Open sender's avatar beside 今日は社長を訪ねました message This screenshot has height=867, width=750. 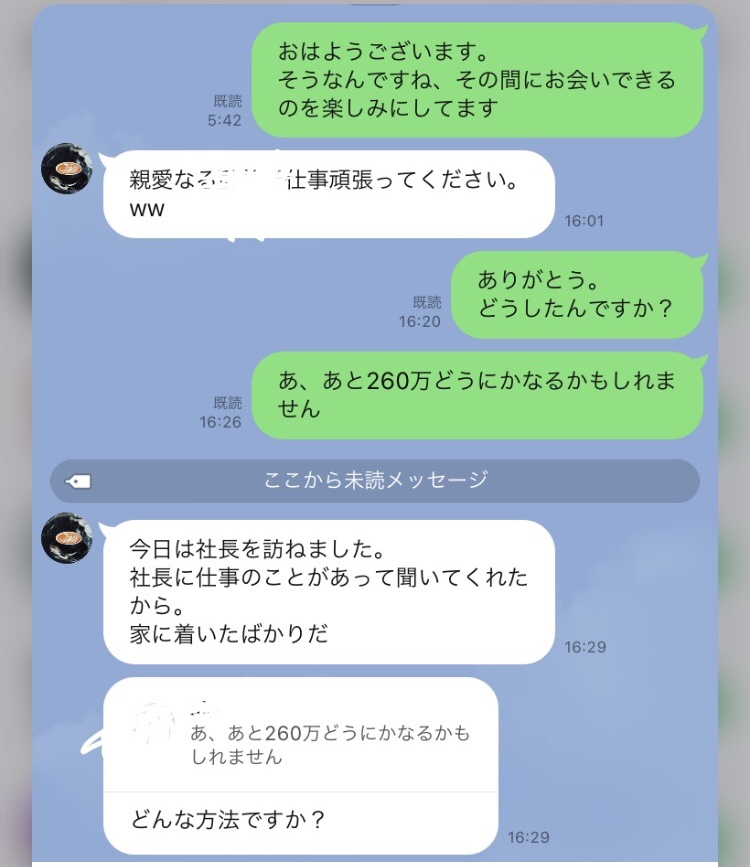click(67, 538)
